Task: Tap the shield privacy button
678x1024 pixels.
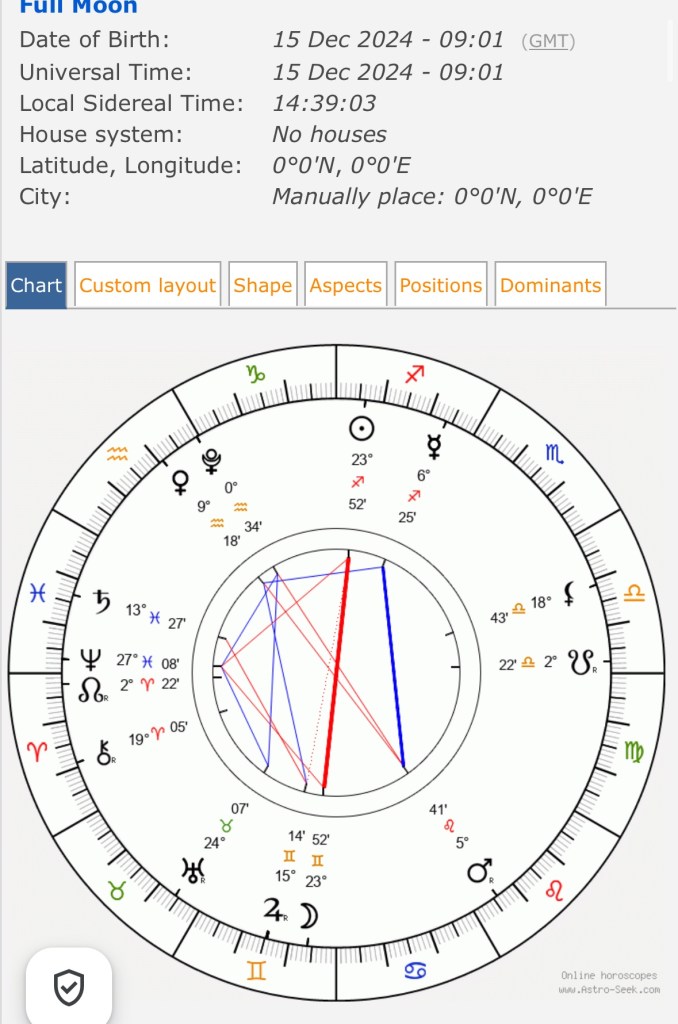Action: click(68, 988)
